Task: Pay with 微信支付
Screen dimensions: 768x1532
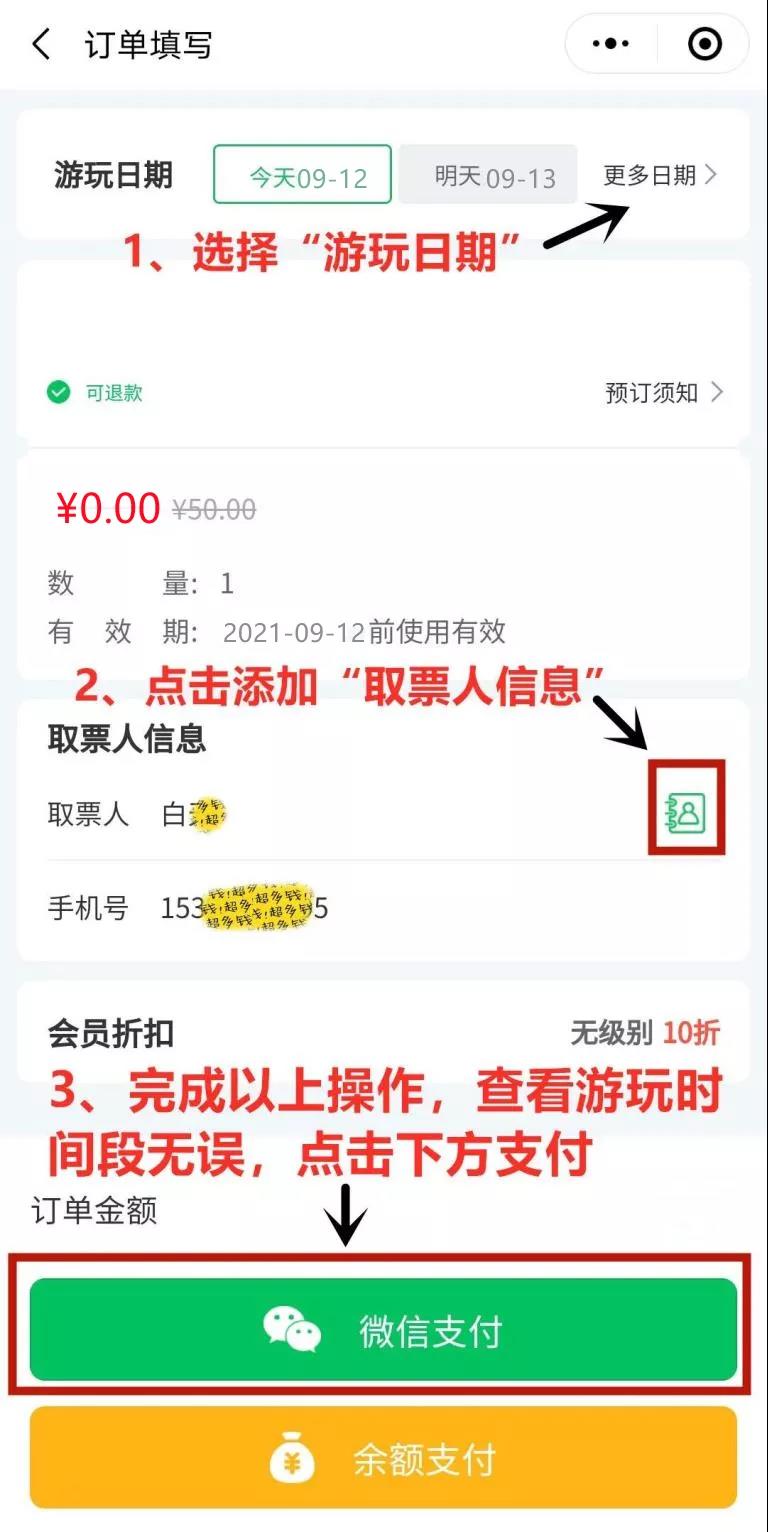Action: click(x=383, y=1330)
